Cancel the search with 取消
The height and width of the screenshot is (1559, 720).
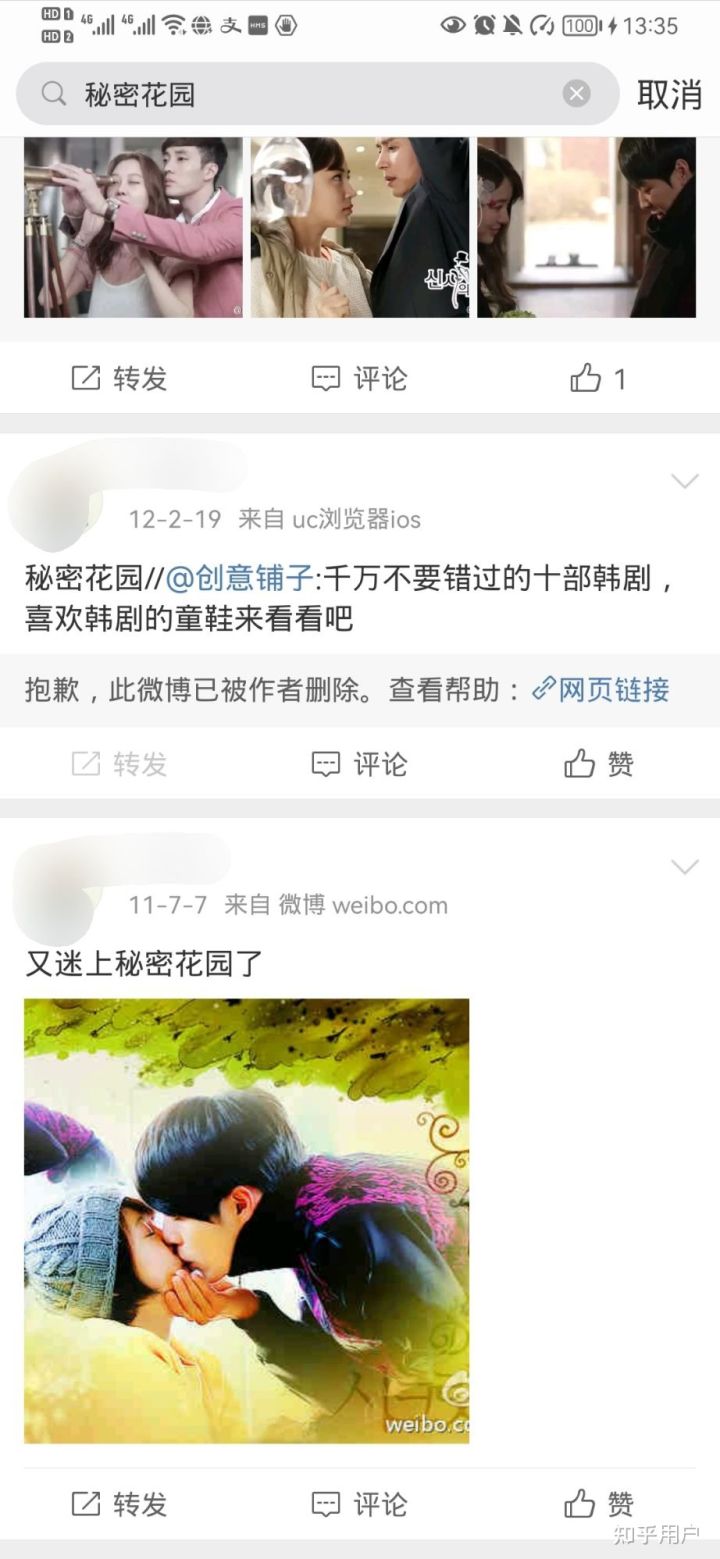pos(669,94)
